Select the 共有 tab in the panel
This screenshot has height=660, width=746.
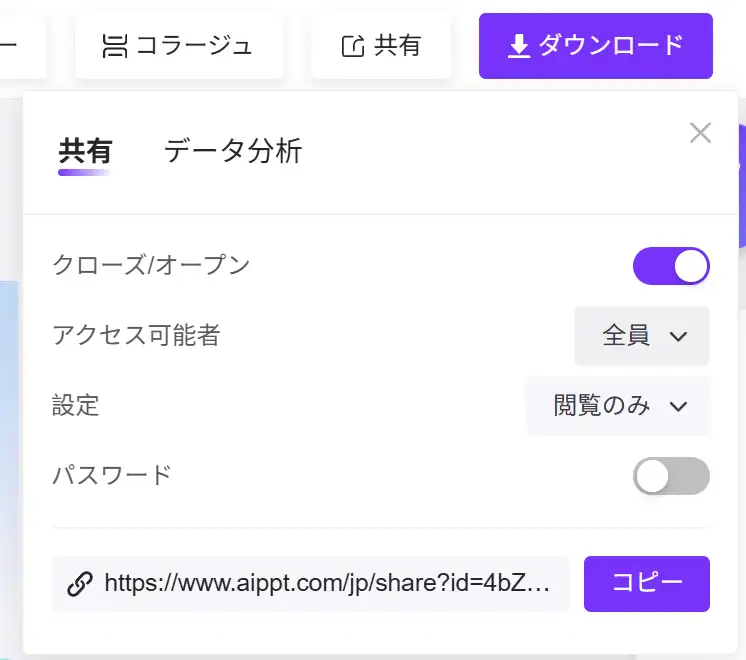click(85, 151)
